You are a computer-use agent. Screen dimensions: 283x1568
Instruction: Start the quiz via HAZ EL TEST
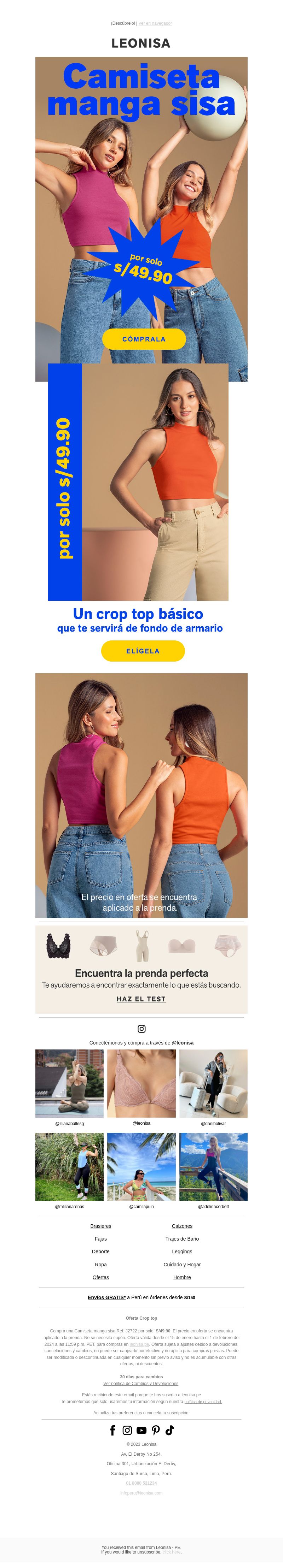pyautogui.click(x=141, y=999)
